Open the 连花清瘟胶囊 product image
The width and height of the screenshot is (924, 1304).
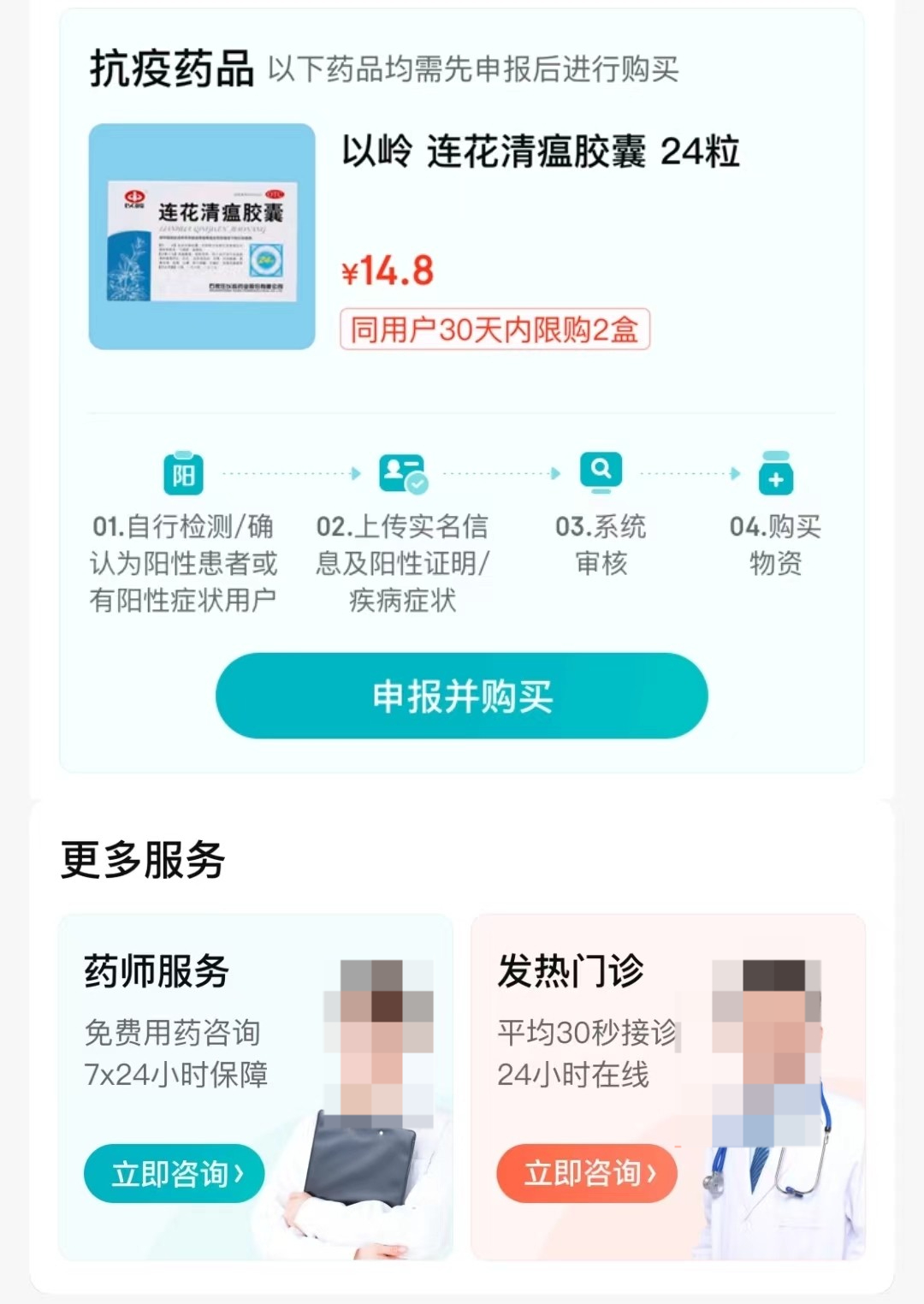pyautogui.click(x=202, y=237)
